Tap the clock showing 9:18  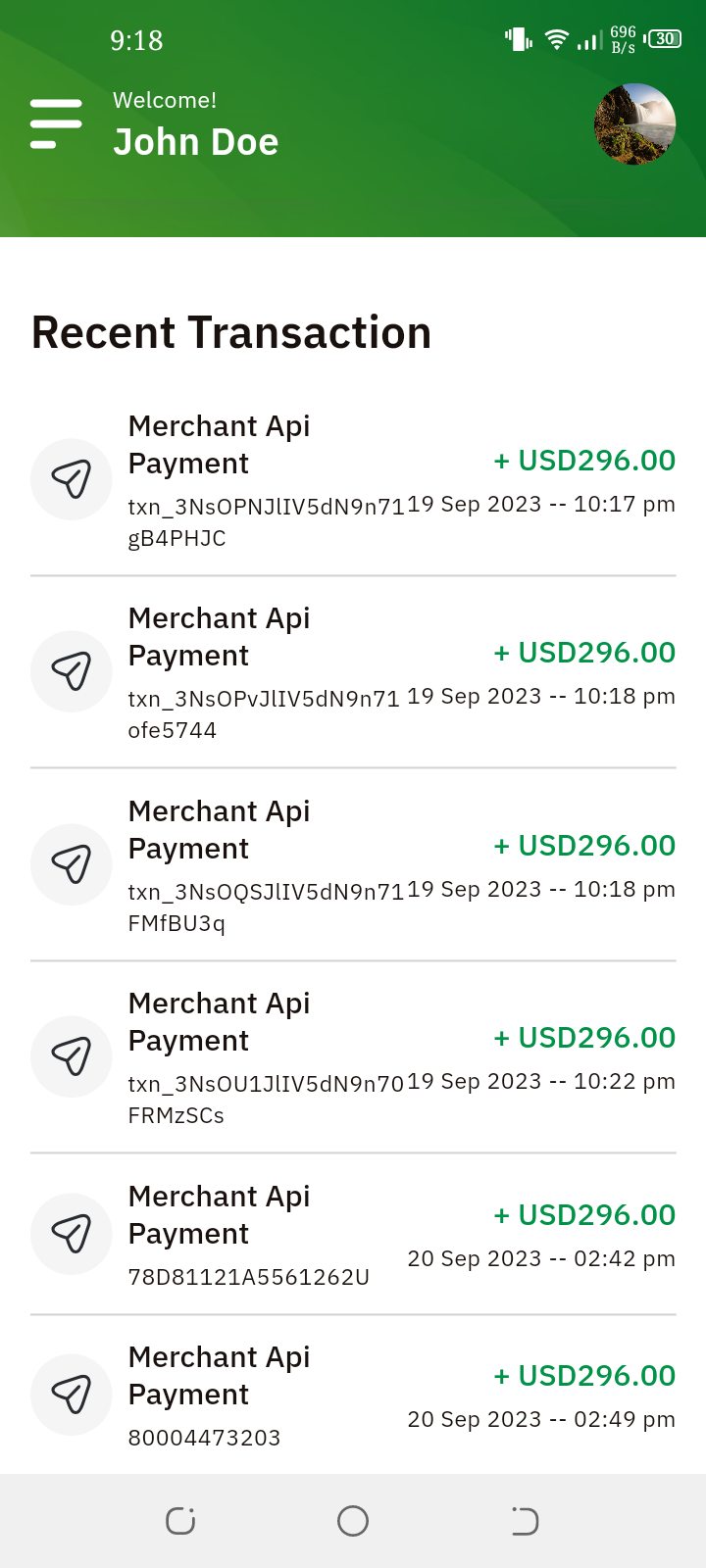[x=137, y=41]
